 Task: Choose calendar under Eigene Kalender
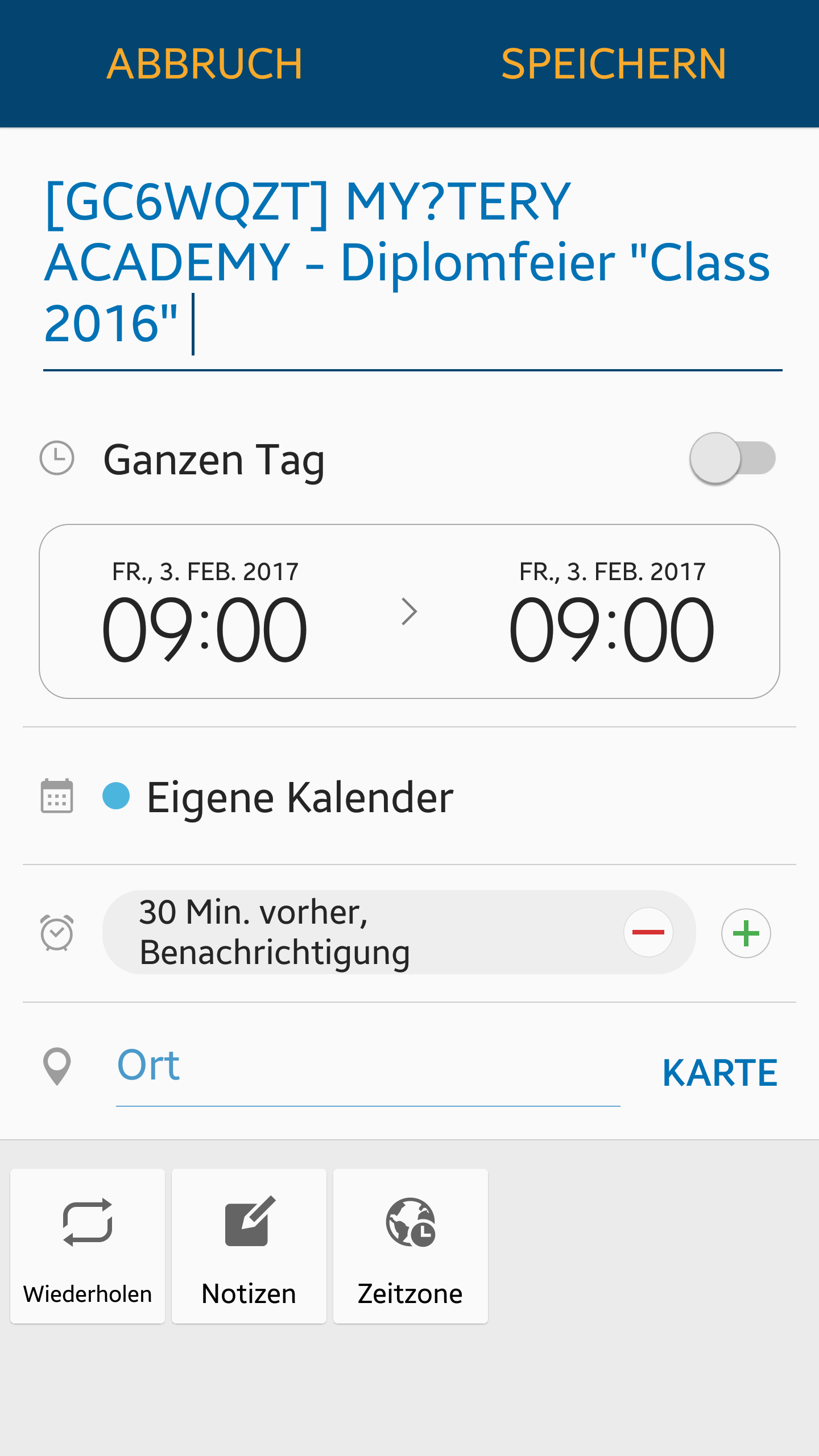tap(300, 797)
